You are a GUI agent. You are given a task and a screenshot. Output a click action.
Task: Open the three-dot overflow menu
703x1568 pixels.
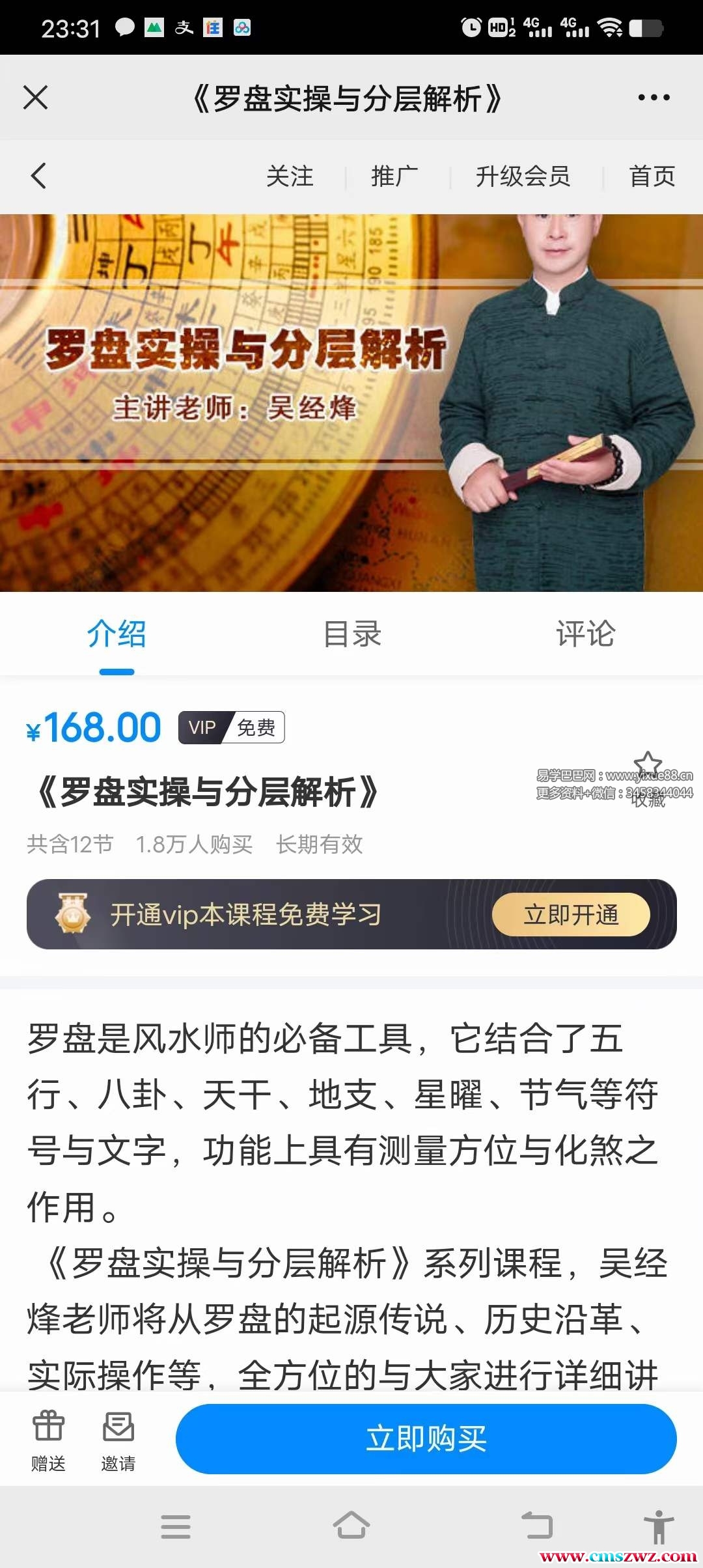click(654, 98)
